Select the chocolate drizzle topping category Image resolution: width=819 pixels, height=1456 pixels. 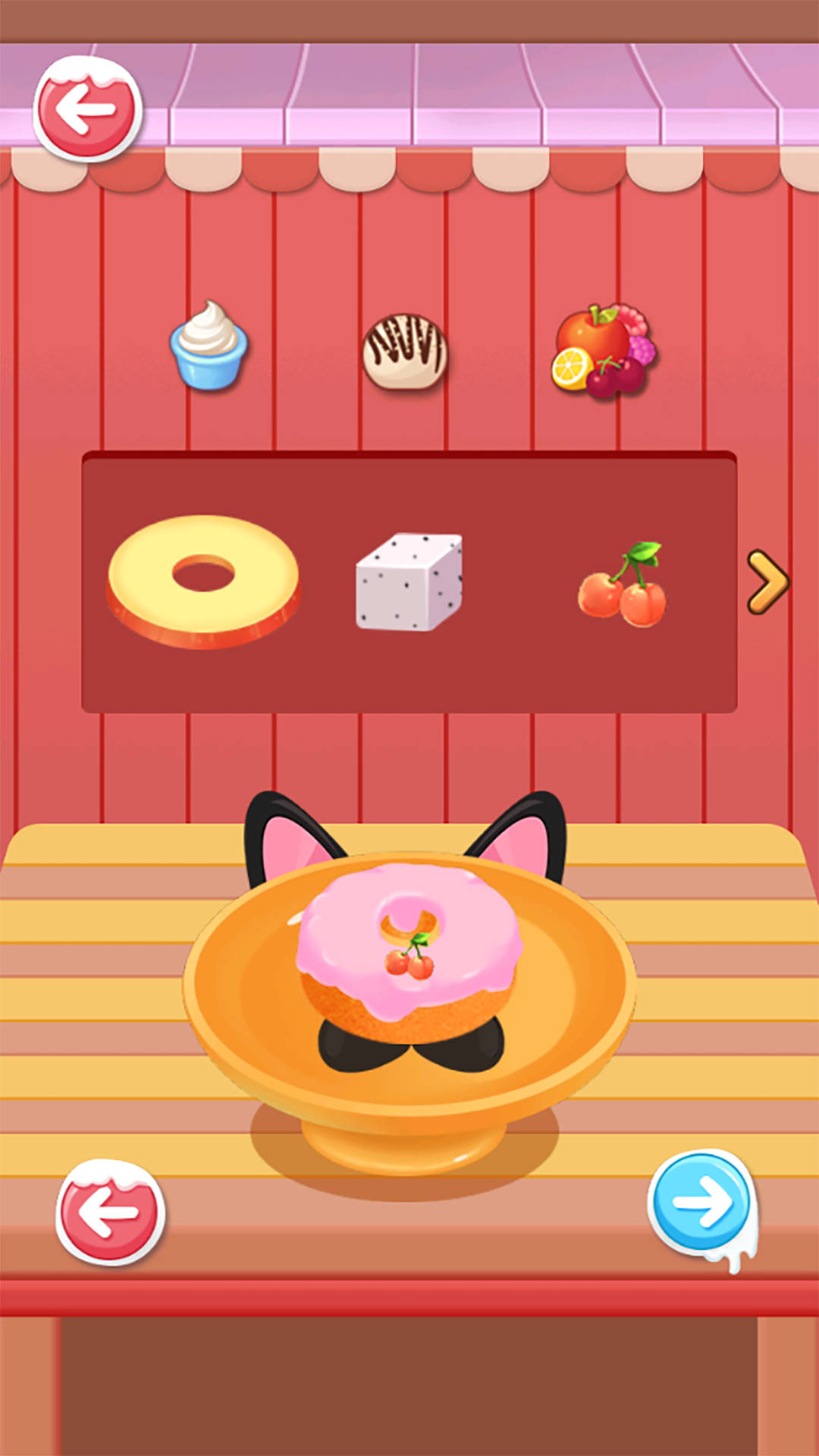point(406,352)
